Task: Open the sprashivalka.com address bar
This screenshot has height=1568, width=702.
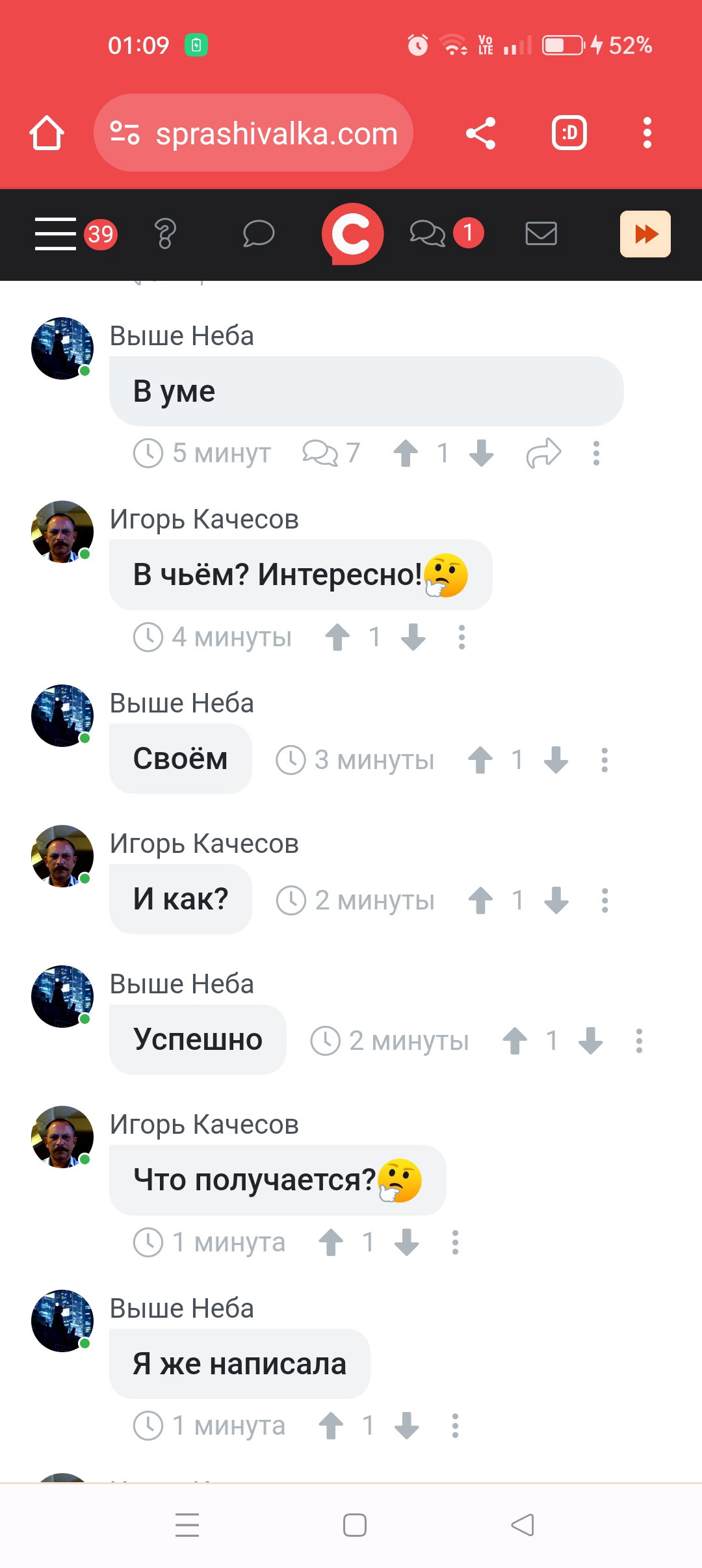Action: (253, 133)
